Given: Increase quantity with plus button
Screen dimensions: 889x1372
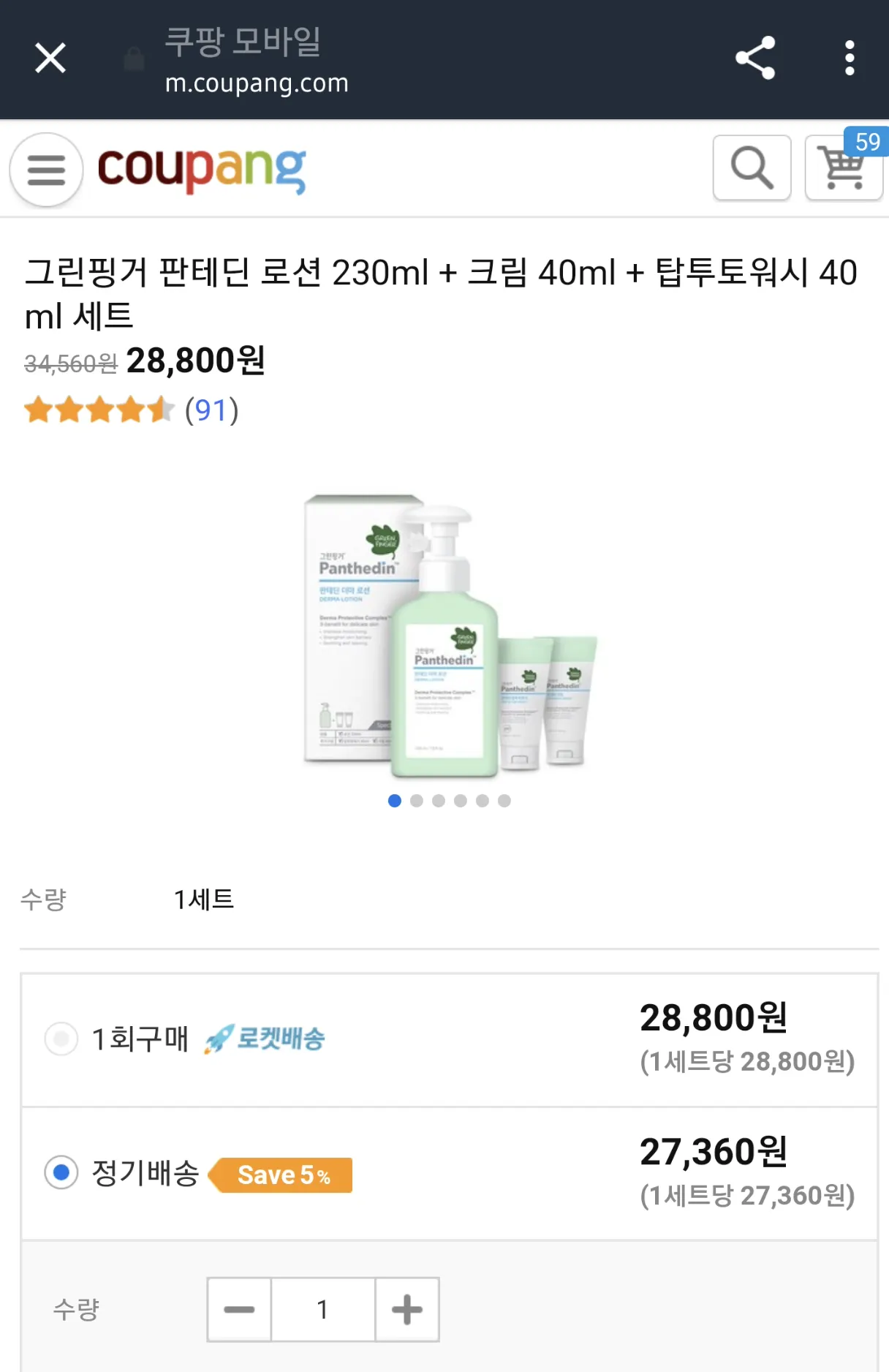Looking at the screenshot, I should pyautogui.click(x=407, y=1309).
